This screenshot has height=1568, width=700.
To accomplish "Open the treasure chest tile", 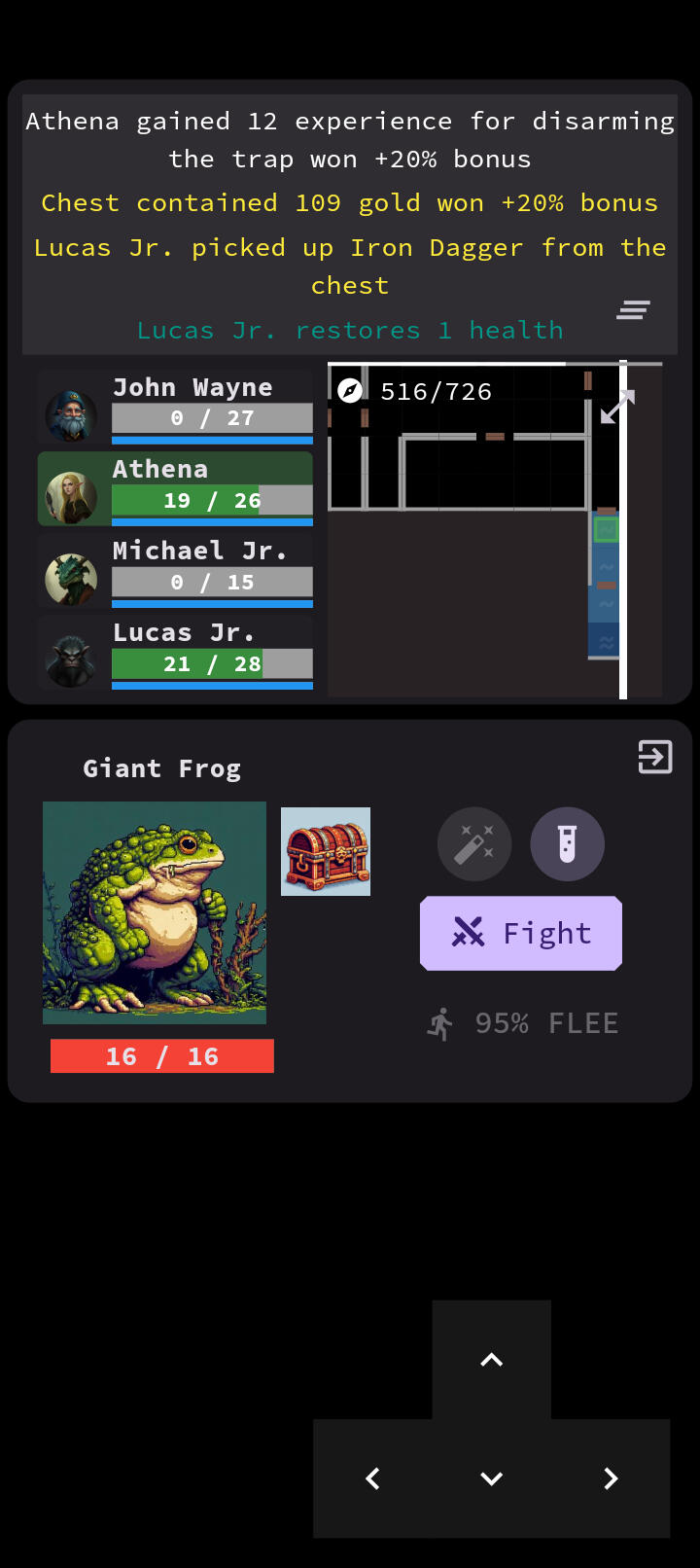I will 326,851.
